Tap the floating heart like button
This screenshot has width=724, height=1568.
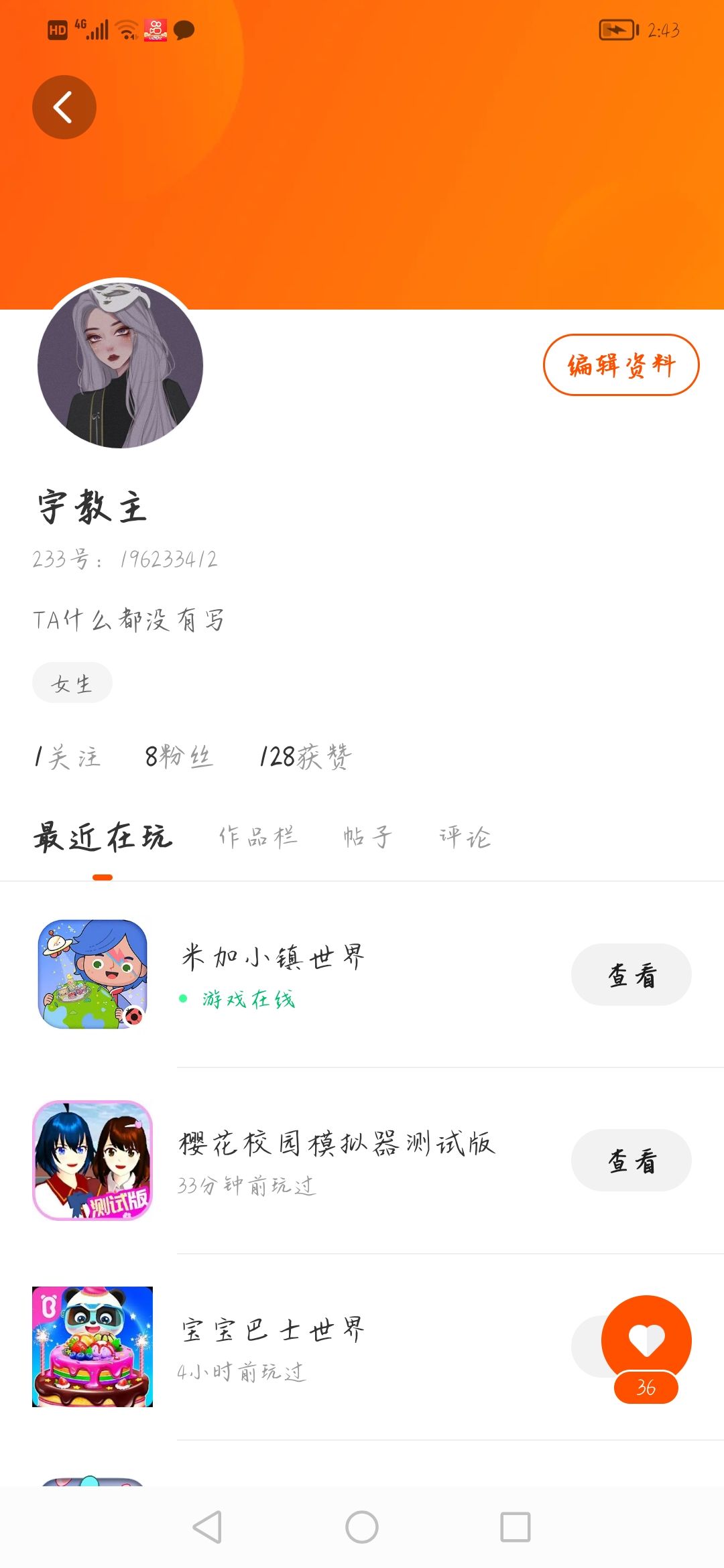[x=646, y=1339]
